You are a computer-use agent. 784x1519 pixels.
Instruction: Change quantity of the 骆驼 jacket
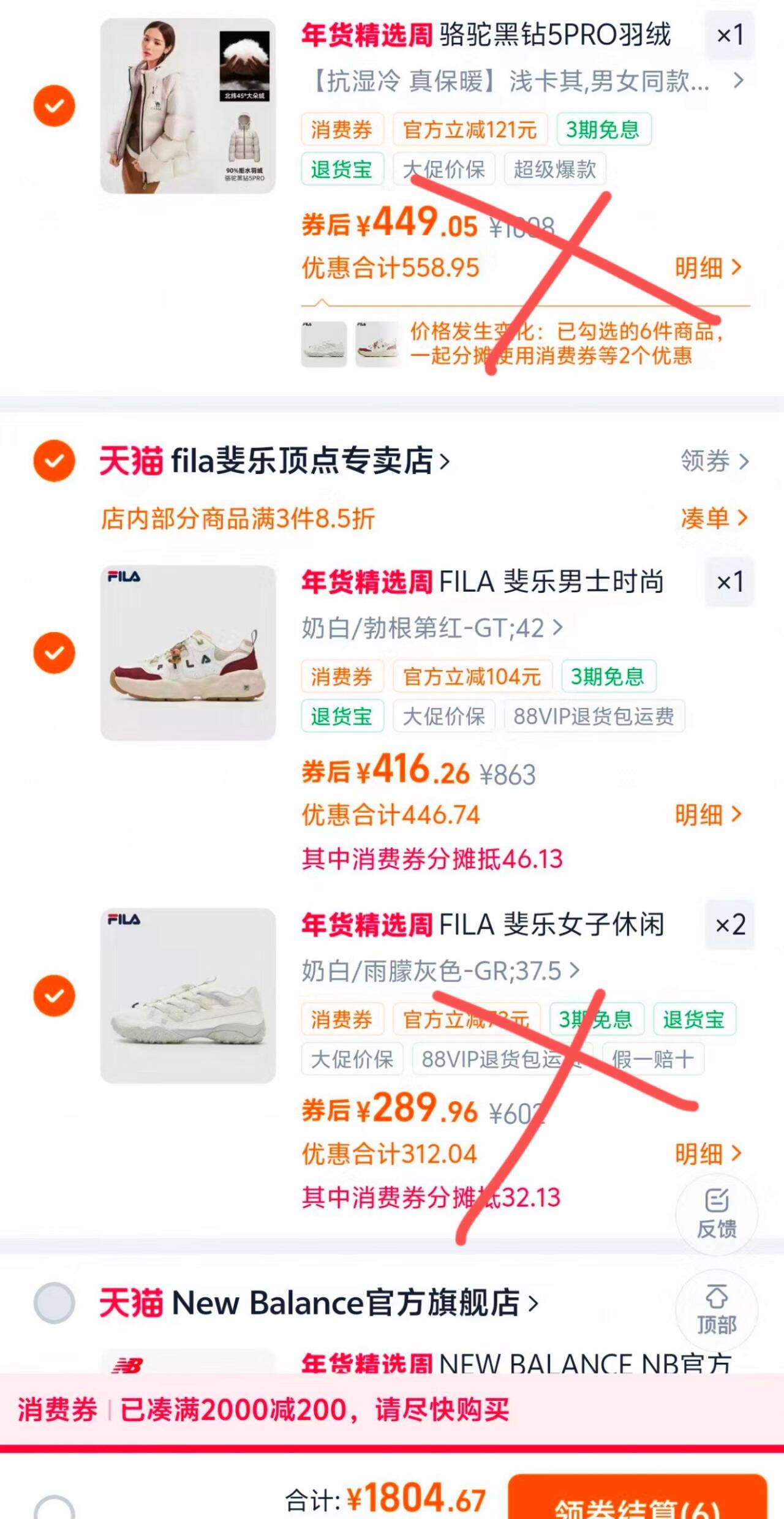click(729, 35)
